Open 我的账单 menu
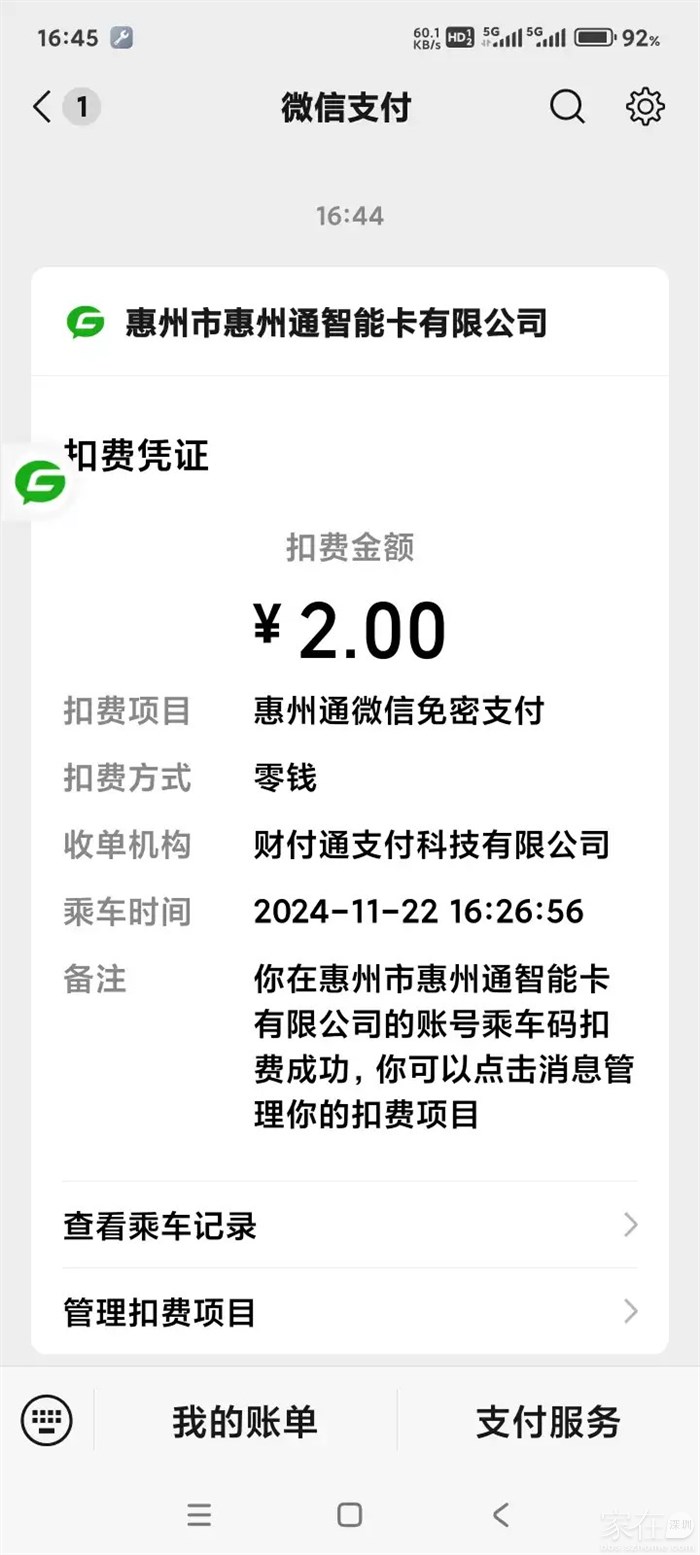 [x=245, y=1421]
